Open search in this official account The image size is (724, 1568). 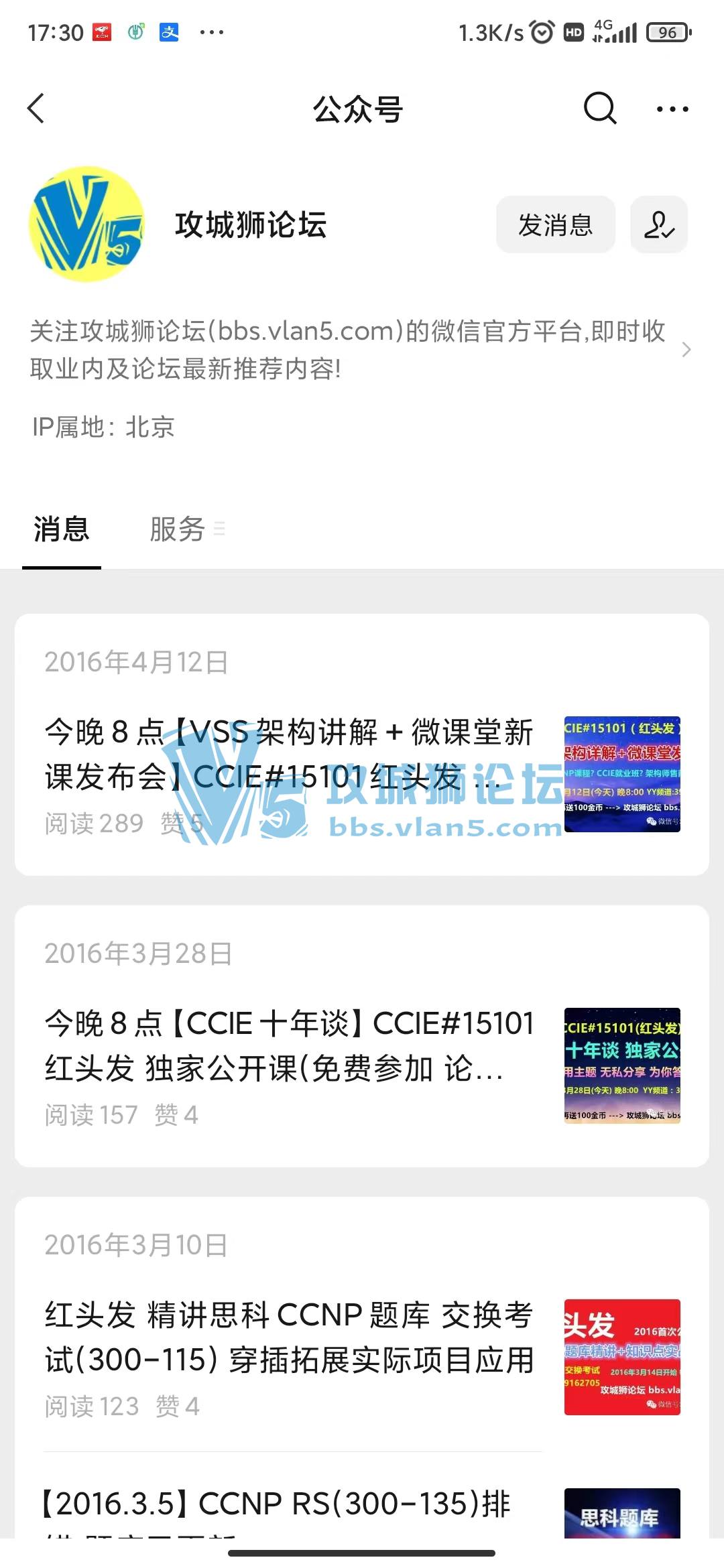599,109
